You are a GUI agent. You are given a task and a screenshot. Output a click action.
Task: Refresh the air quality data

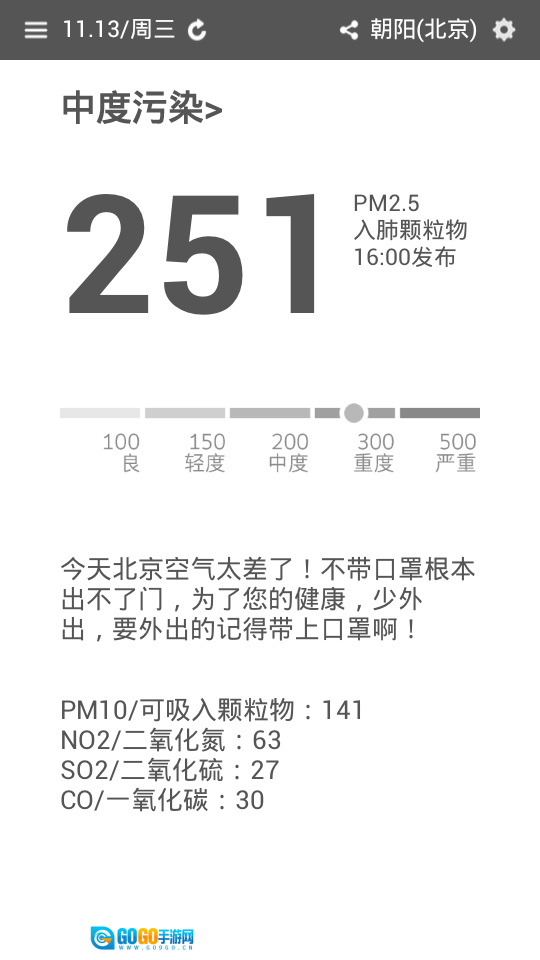point(197,30)
